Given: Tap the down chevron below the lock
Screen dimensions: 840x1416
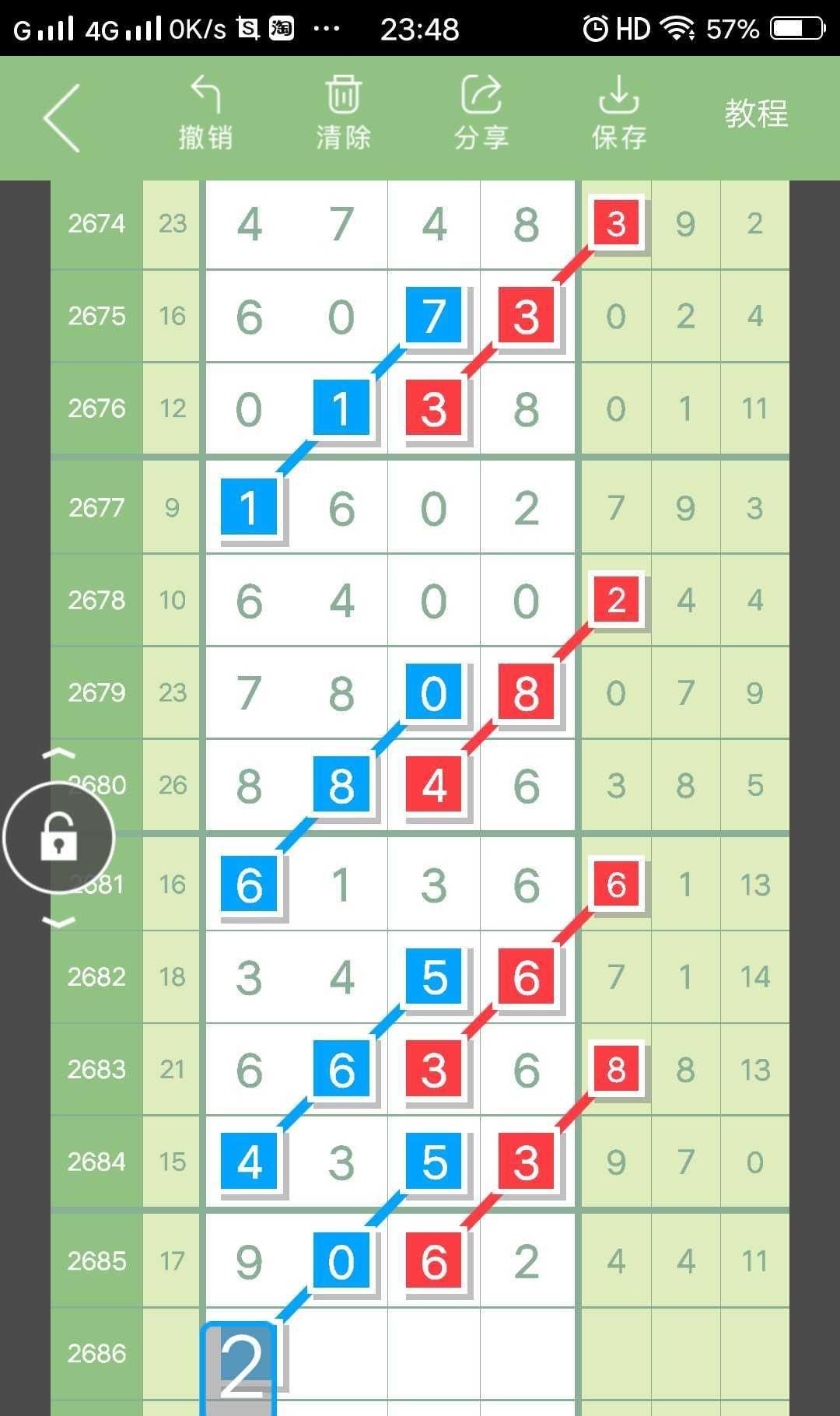Looking at the screenshot, I should (x=58, y=923).
